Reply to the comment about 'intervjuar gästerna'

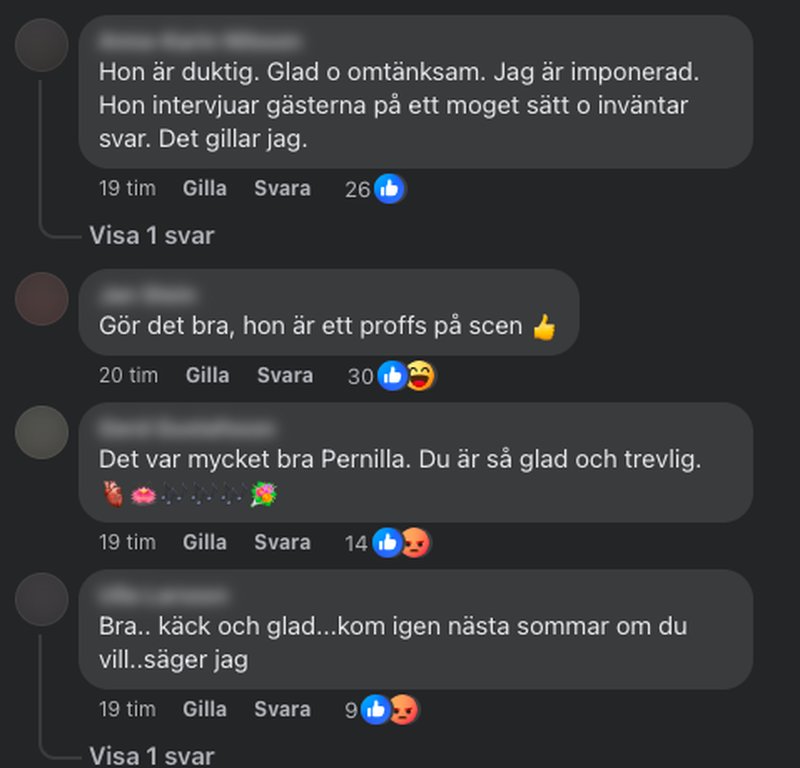pyautogui.click(x=282, y=188)
